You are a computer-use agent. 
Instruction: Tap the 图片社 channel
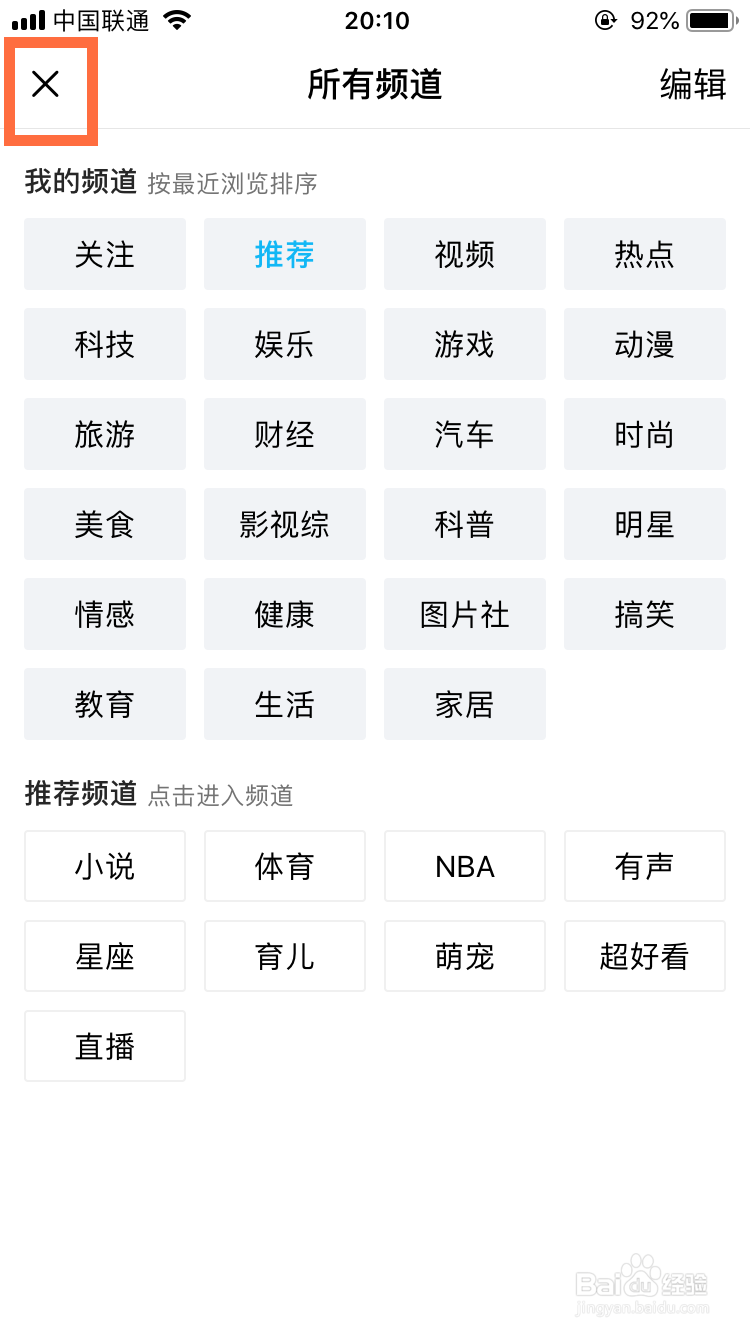coord(465,614)
